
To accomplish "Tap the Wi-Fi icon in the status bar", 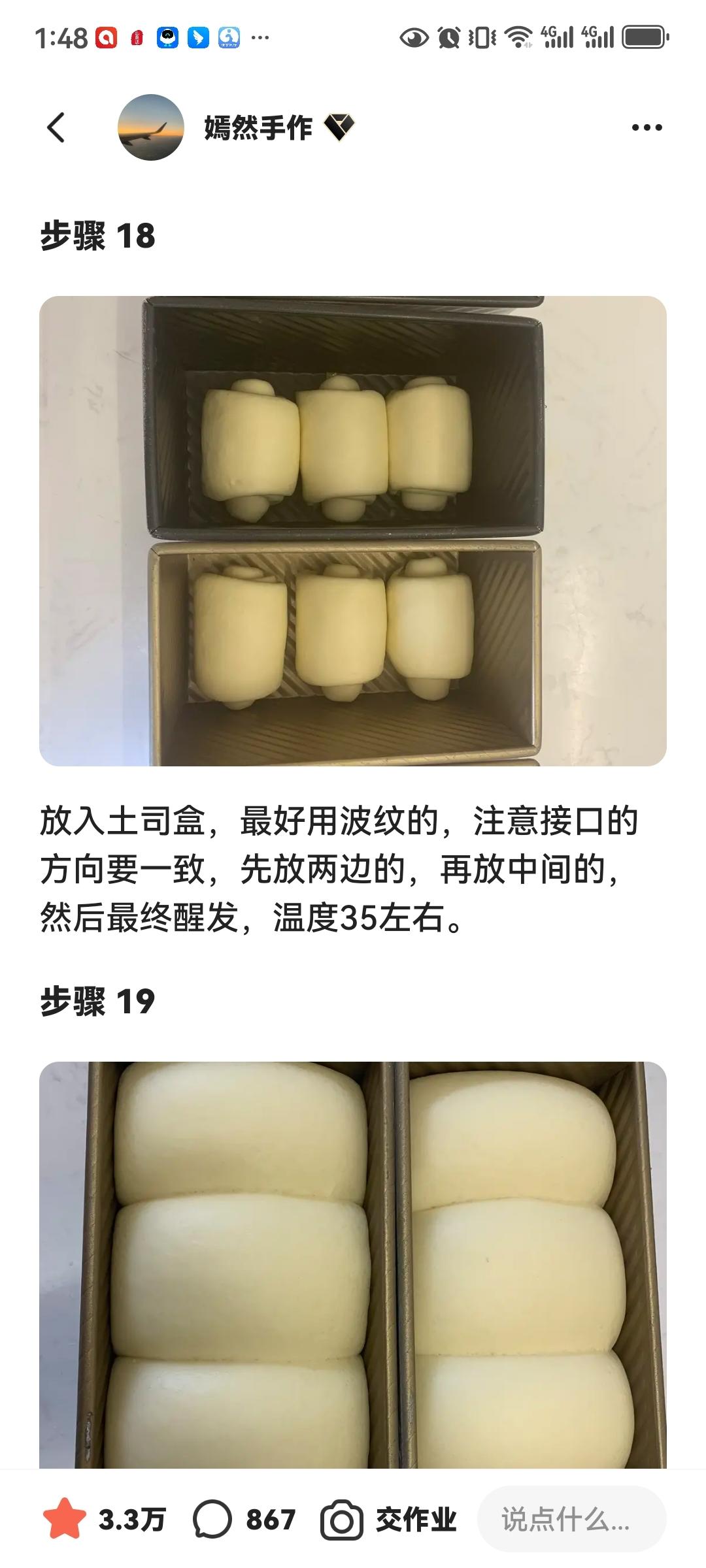I will click(519, 37).
